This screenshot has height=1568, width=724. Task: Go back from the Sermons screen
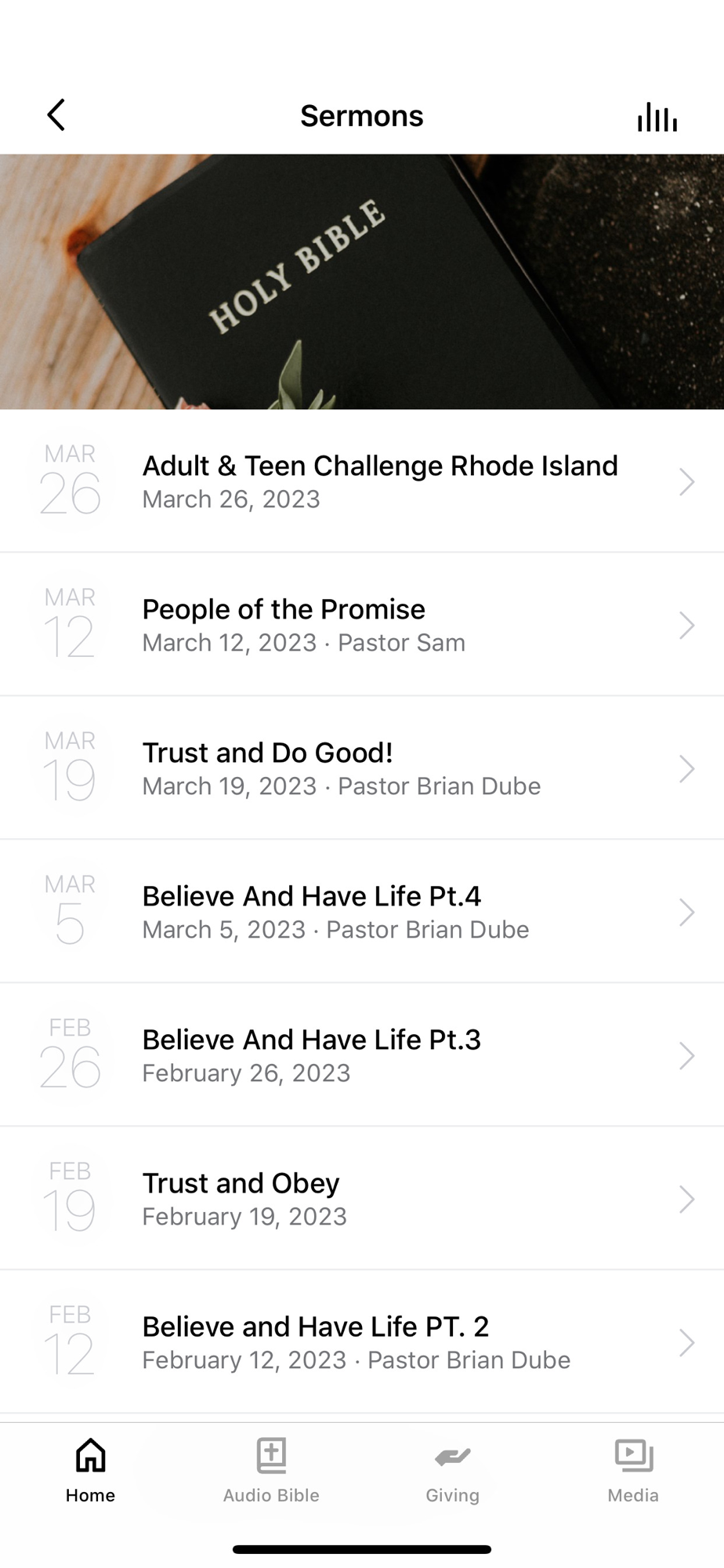56,115
